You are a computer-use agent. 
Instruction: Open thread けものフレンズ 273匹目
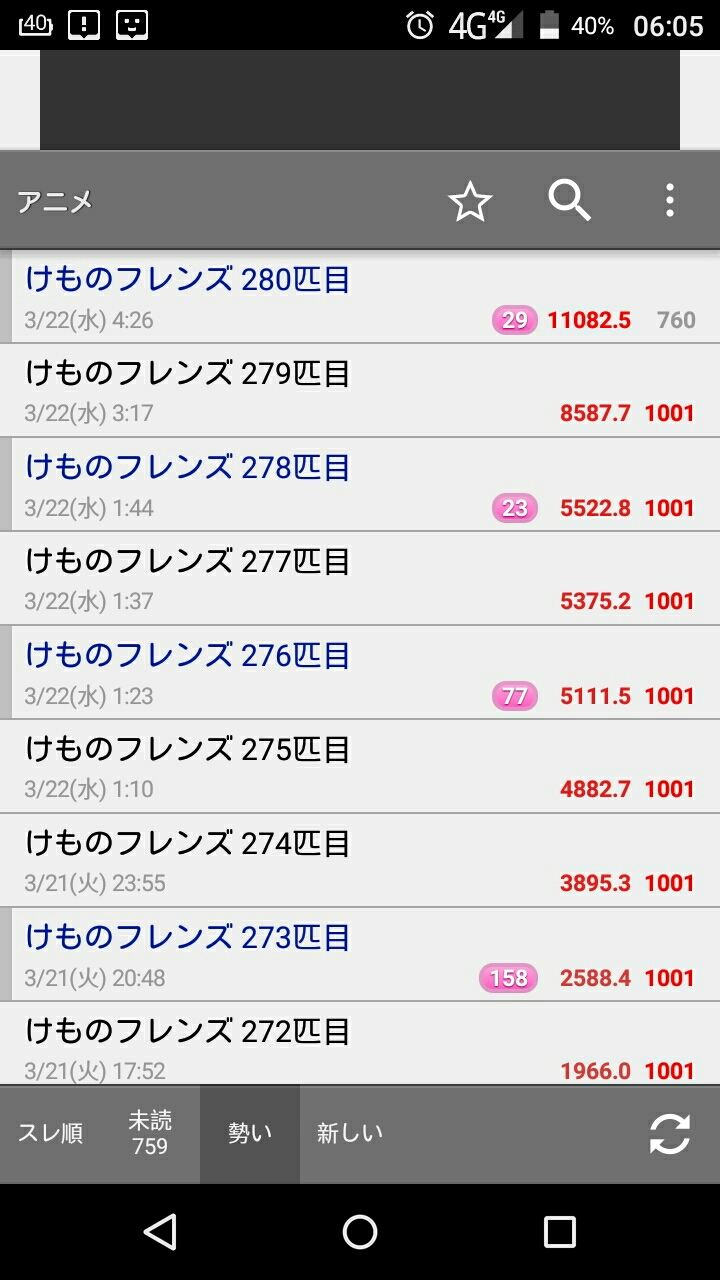[x=360, y=955]
